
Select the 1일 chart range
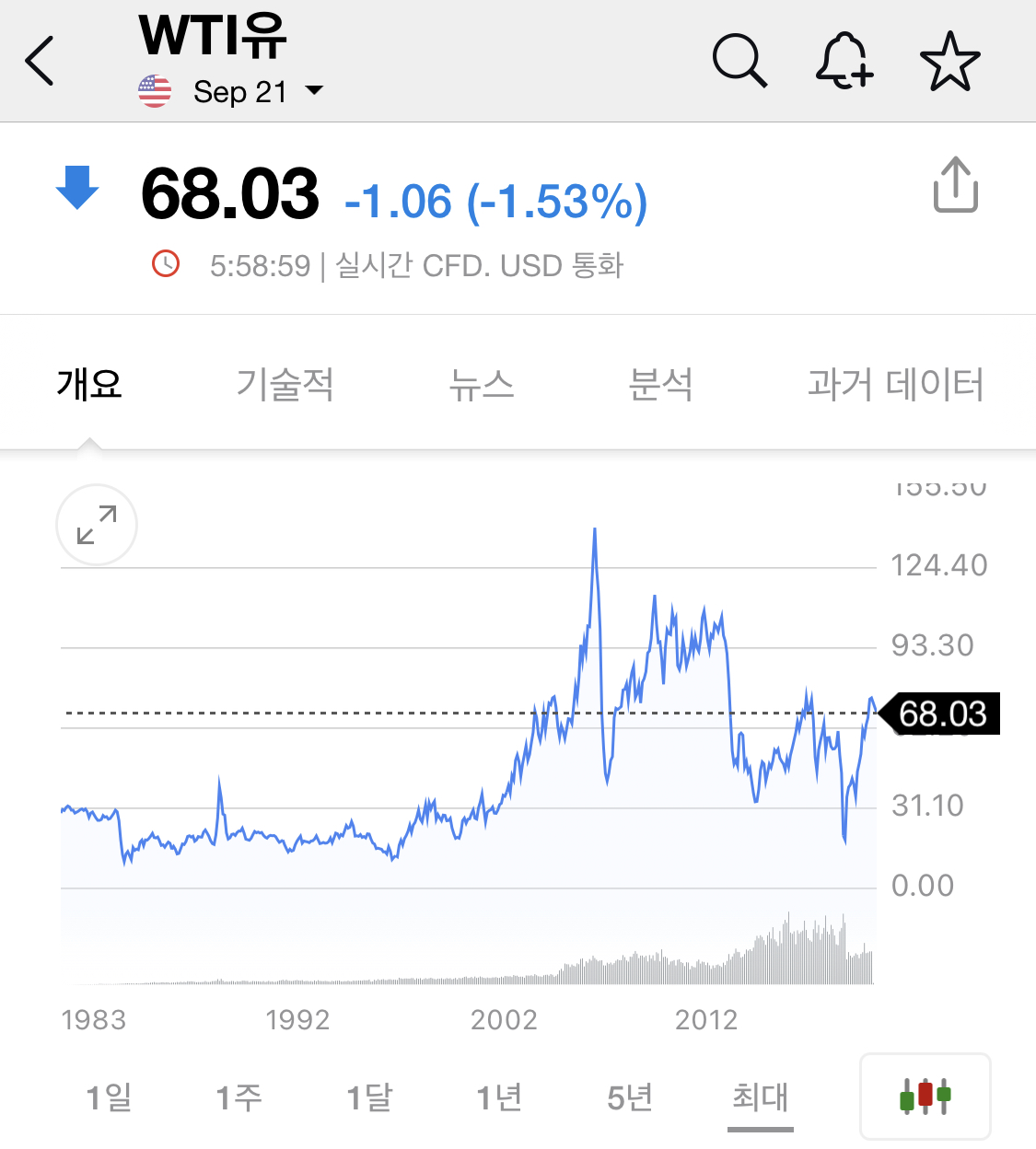pos(109,1097)
